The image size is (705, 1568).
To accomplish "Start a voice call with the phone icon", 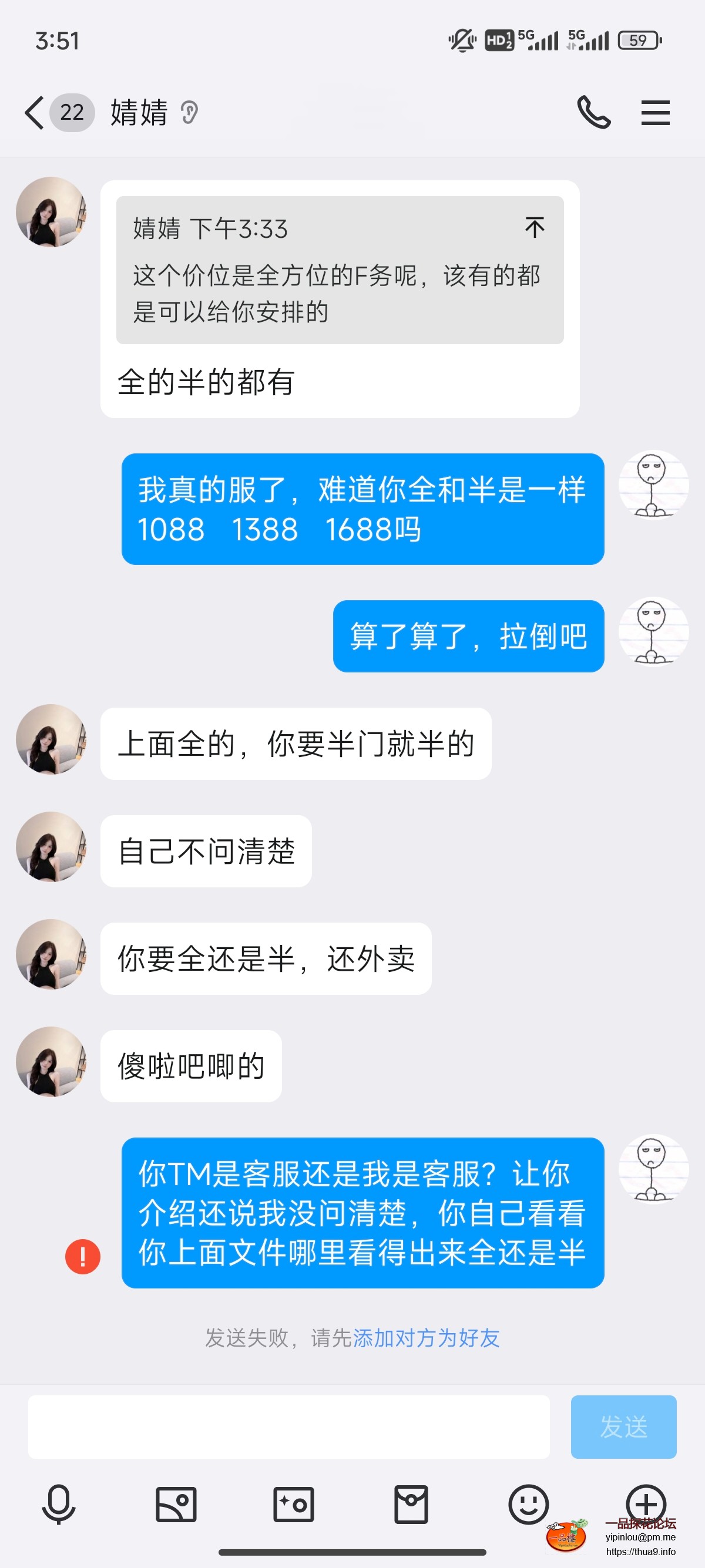I will [594, 112].
